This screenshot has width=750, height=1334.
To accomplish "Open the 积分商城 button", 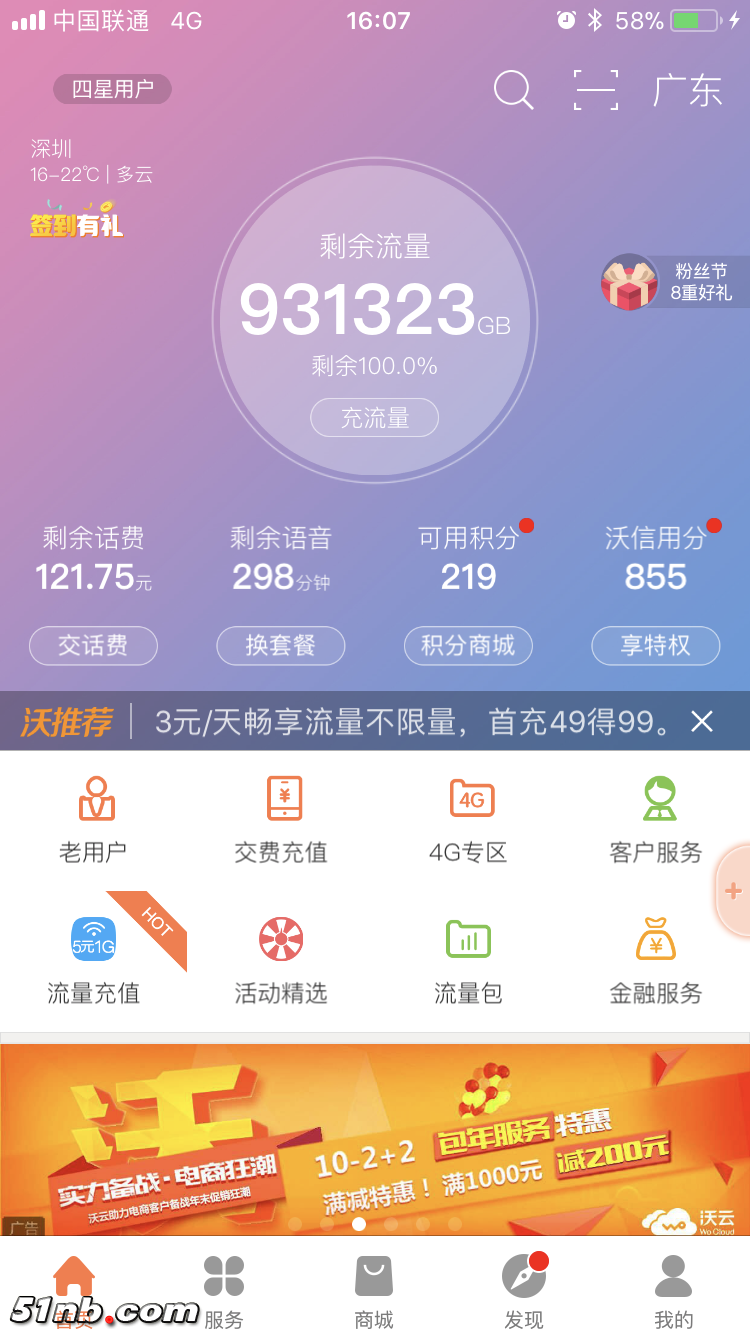I will (x=468, y=645).
